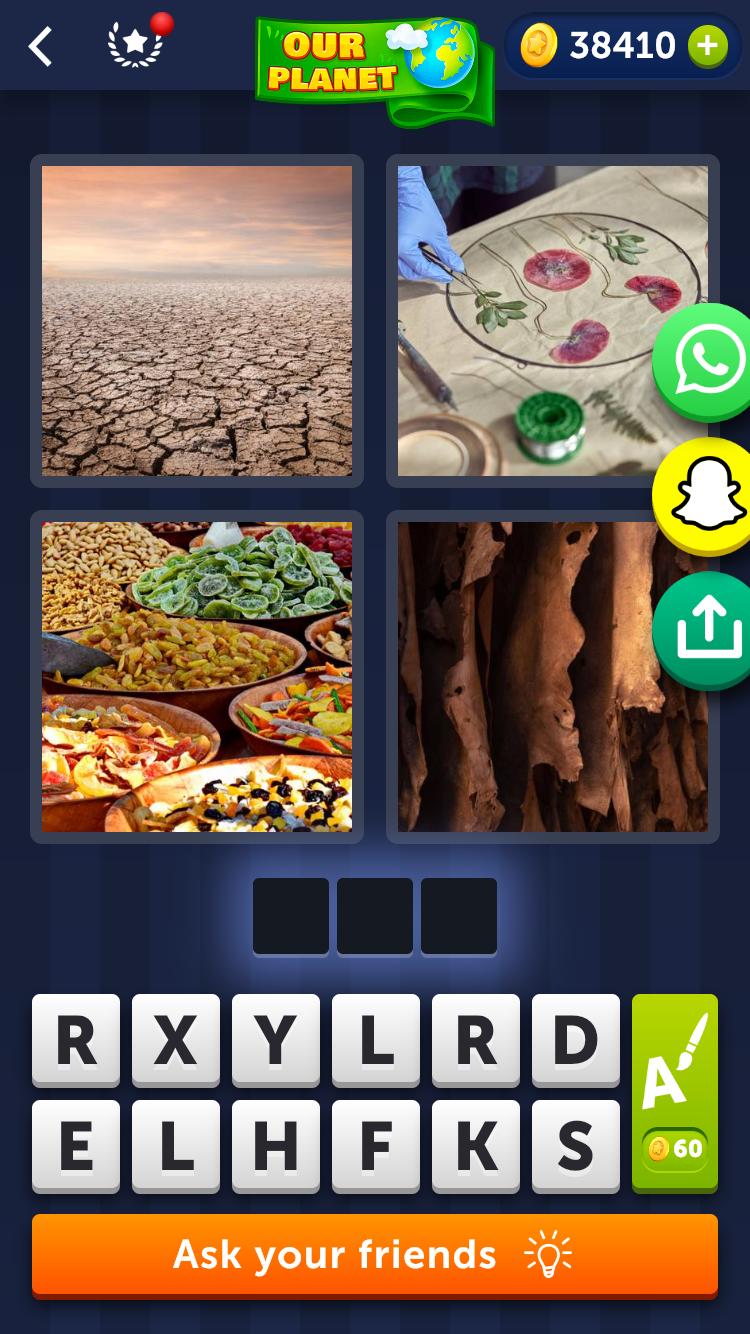This screenshot has height=1334, width=750.
Task: Add more coins with the plus button
Action: point(707,46)
